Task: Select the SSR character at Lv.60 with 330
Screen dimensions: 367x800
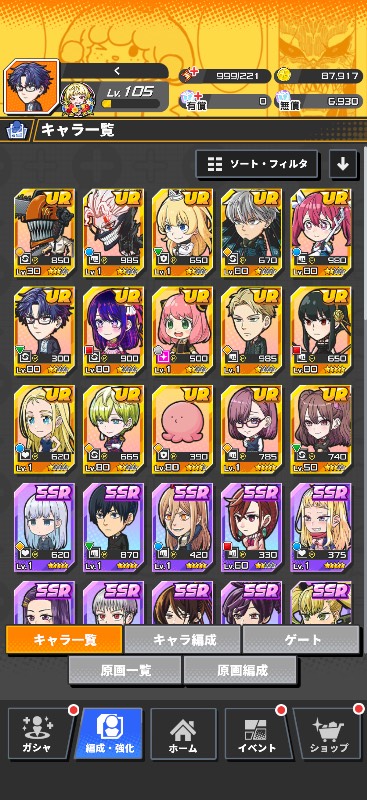Action: [252, 527]
